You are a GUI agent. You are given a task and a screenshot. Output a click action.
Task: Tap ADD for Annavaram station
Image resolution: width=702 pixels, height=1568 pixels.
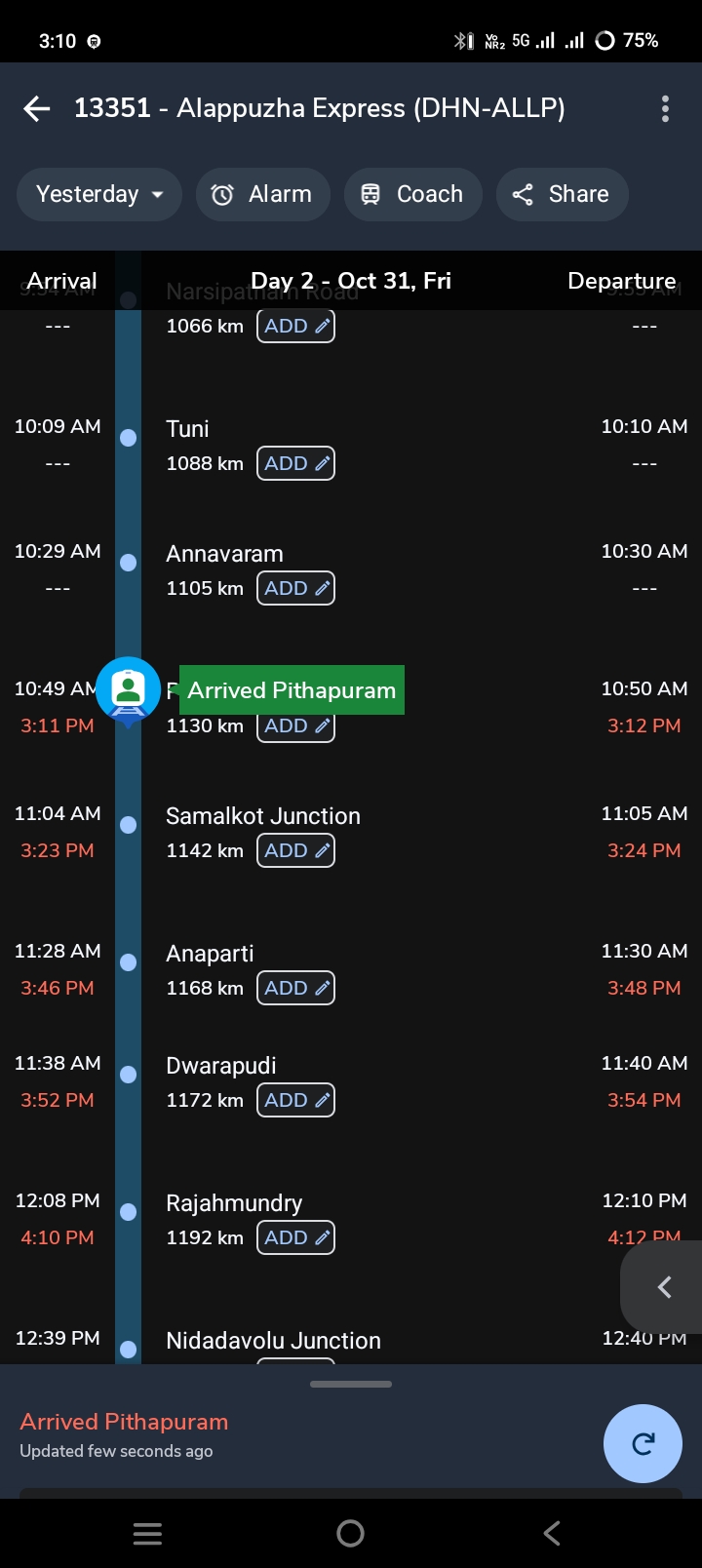[x=295, y=588]
